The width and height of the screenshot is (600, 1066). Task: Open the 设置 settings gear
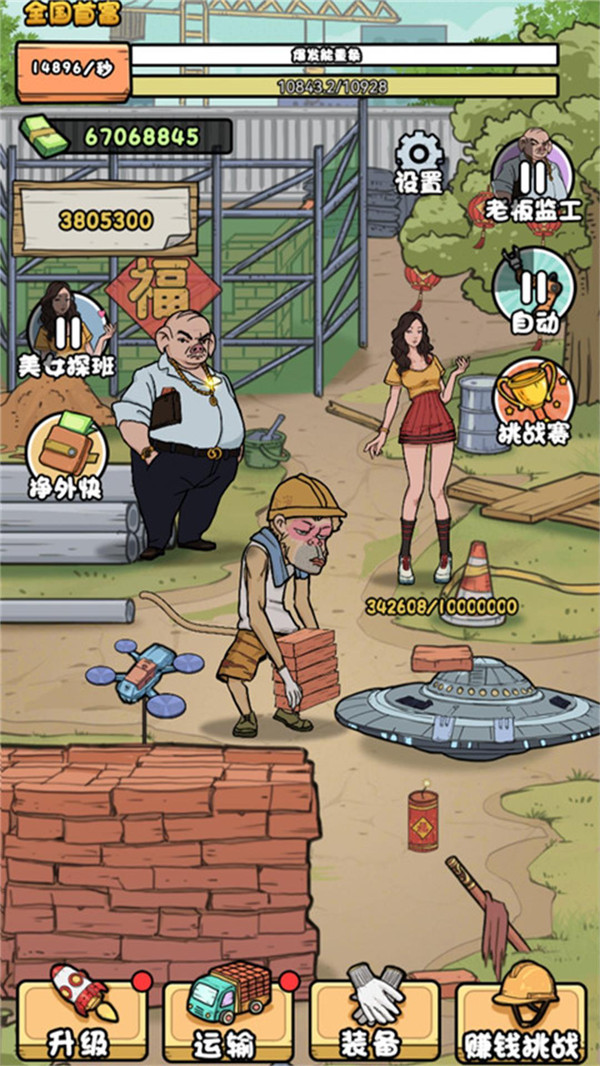tap(419, 162)
